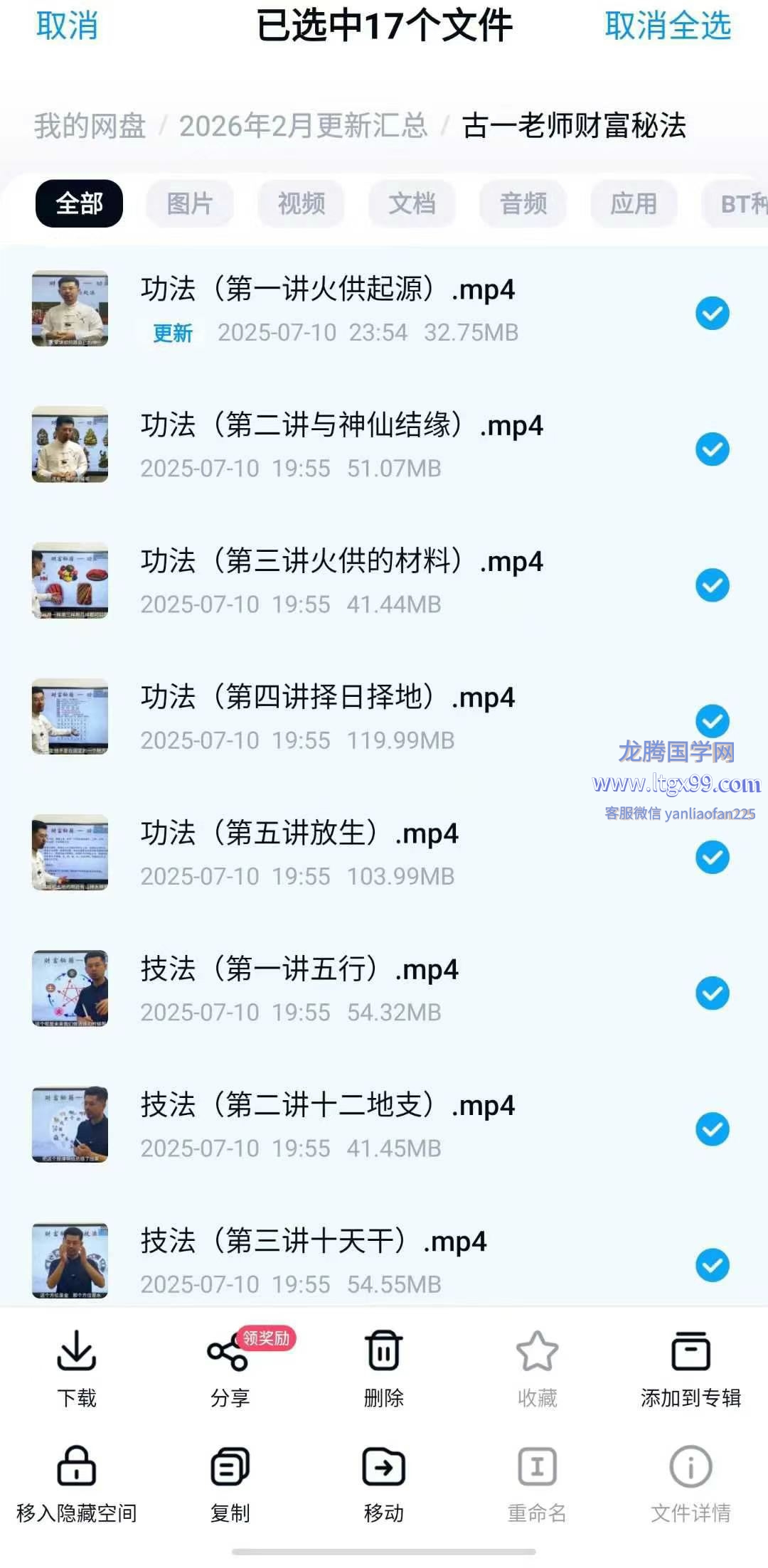
Task: Toggle the checkbox for 技法（第二讲十二地支）.mp4
Action: 712,1129
